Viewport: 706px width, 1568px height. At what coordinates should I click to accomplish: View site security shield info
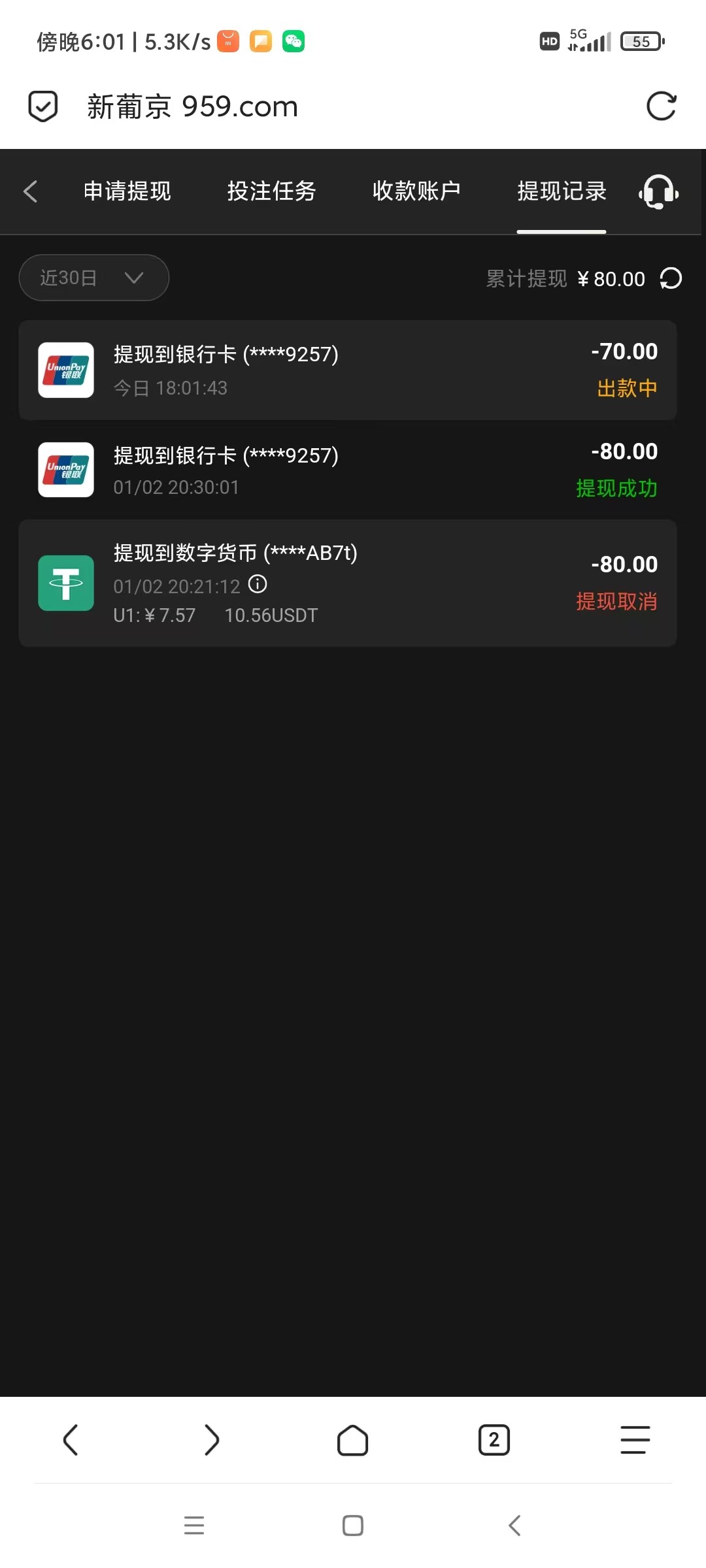43,106
